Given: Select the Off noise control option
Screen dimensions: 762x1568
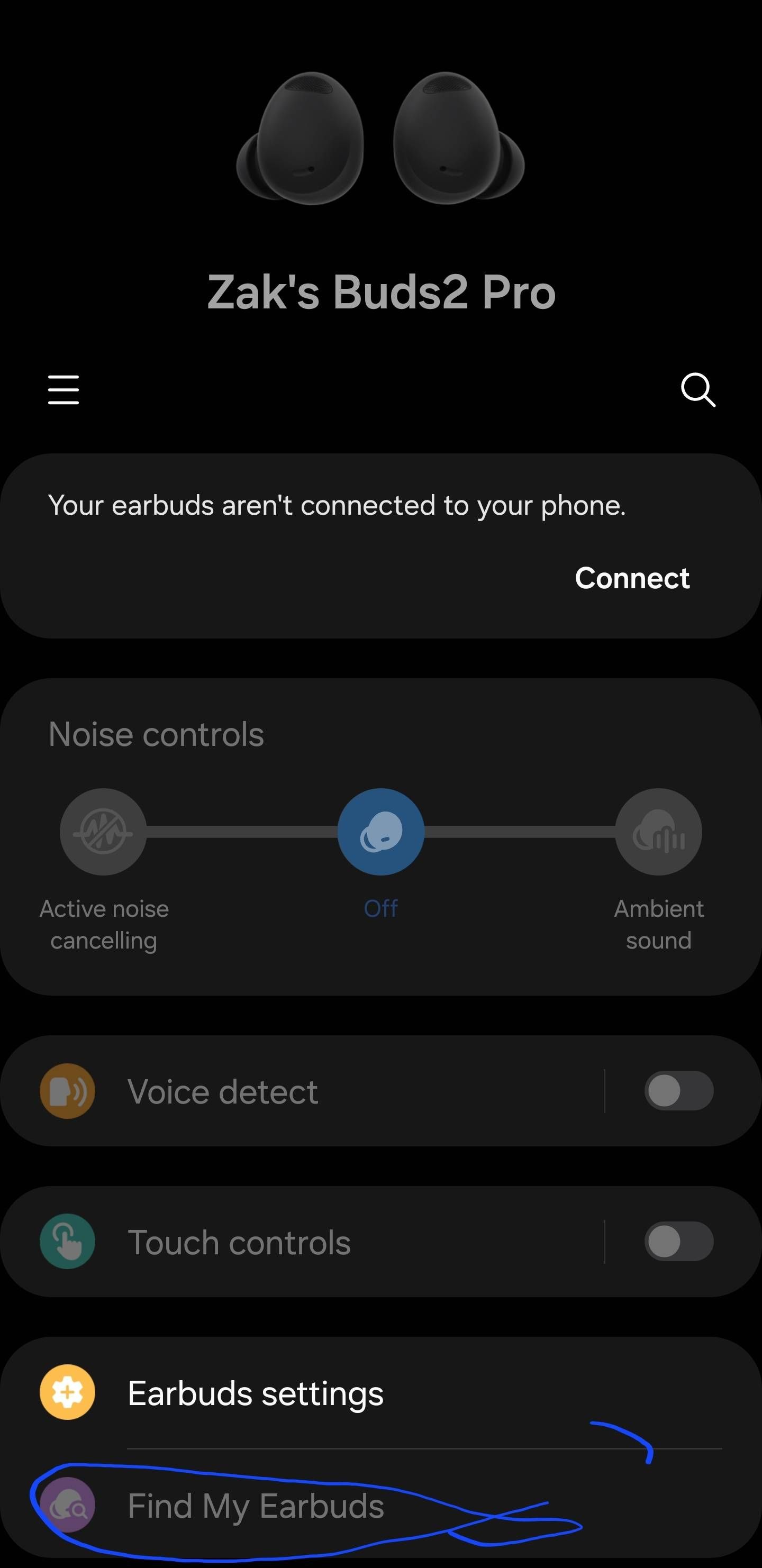Looking at the screenshot, I should tap(380, 832).
